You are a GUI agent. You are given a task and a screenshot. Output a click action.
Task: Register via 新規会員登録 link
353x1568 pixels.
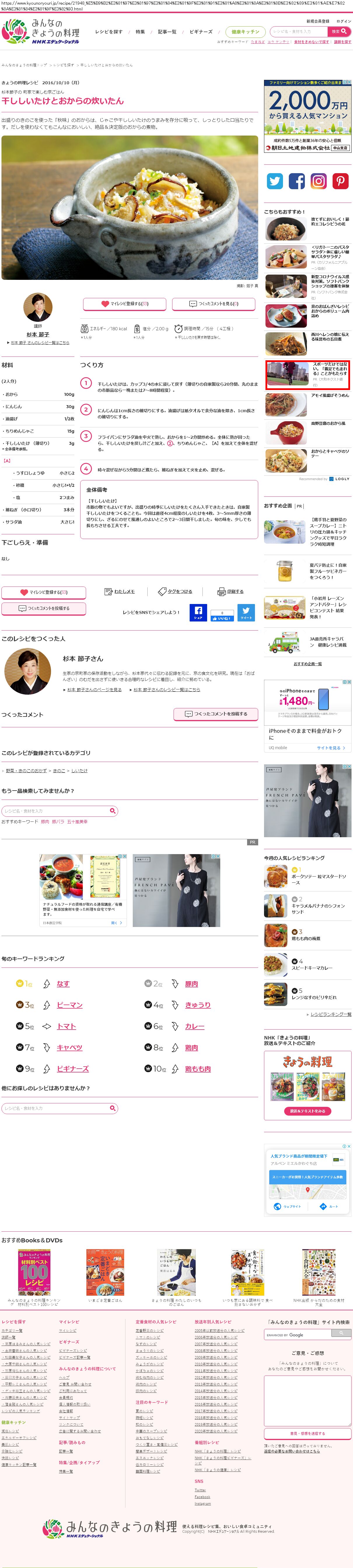[x=318, y=21]
